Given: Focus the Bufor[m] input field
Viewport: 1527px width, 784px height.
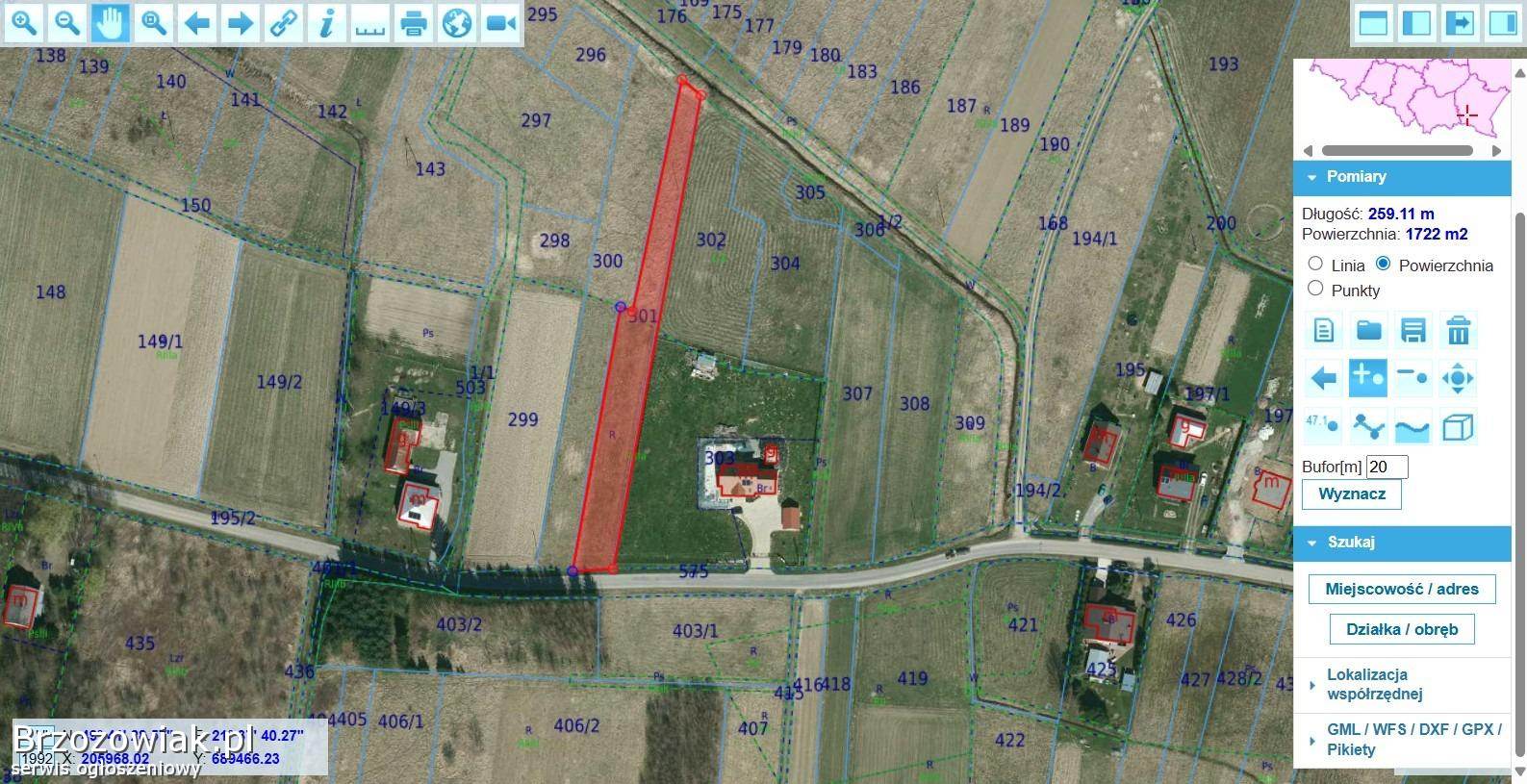Looking at the screenshot, I should point(1387,467).
